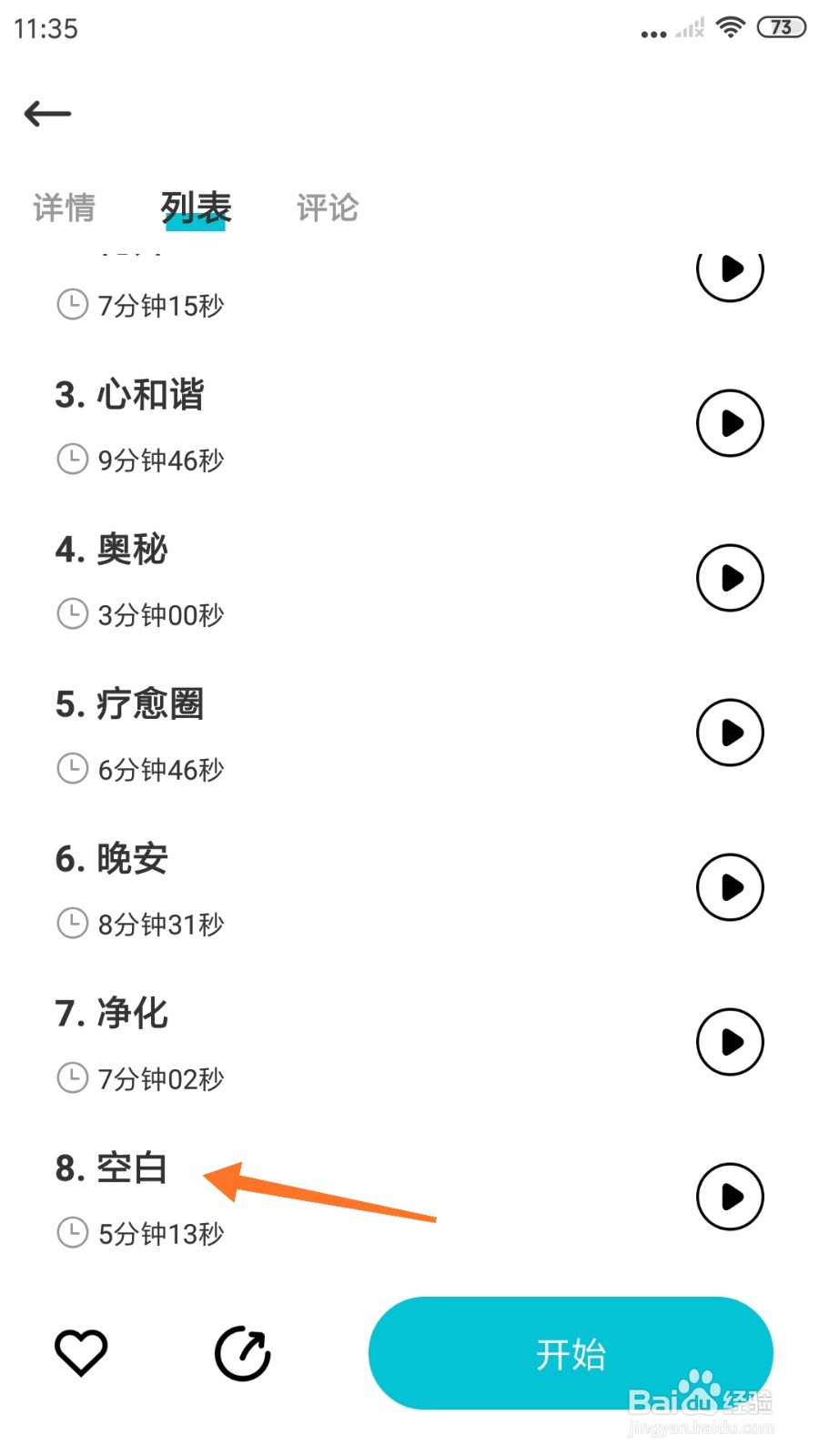Play track 6 晚安
The width and height of the screenshot is (819, 1456).
730,887
